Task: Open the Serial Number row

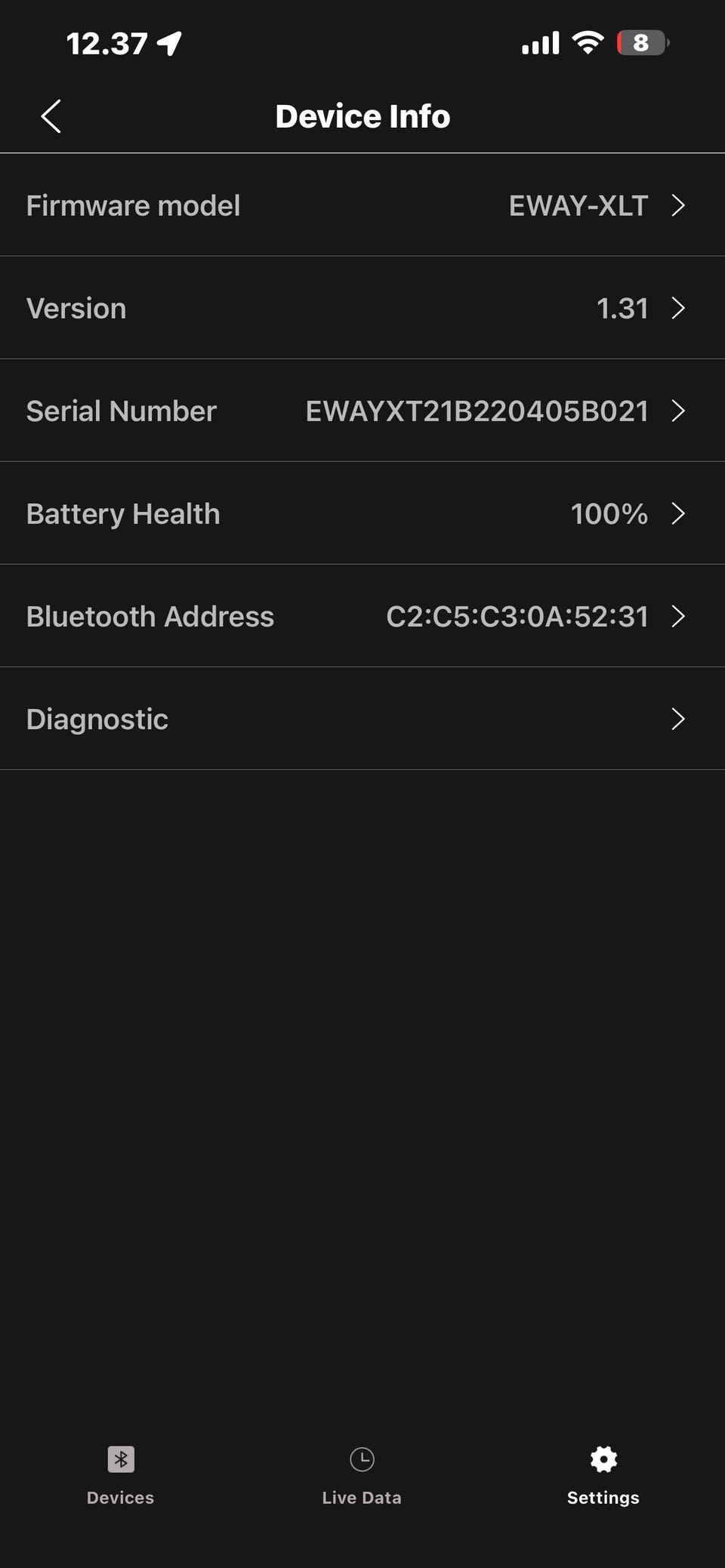Action: (x=362, y=411)
